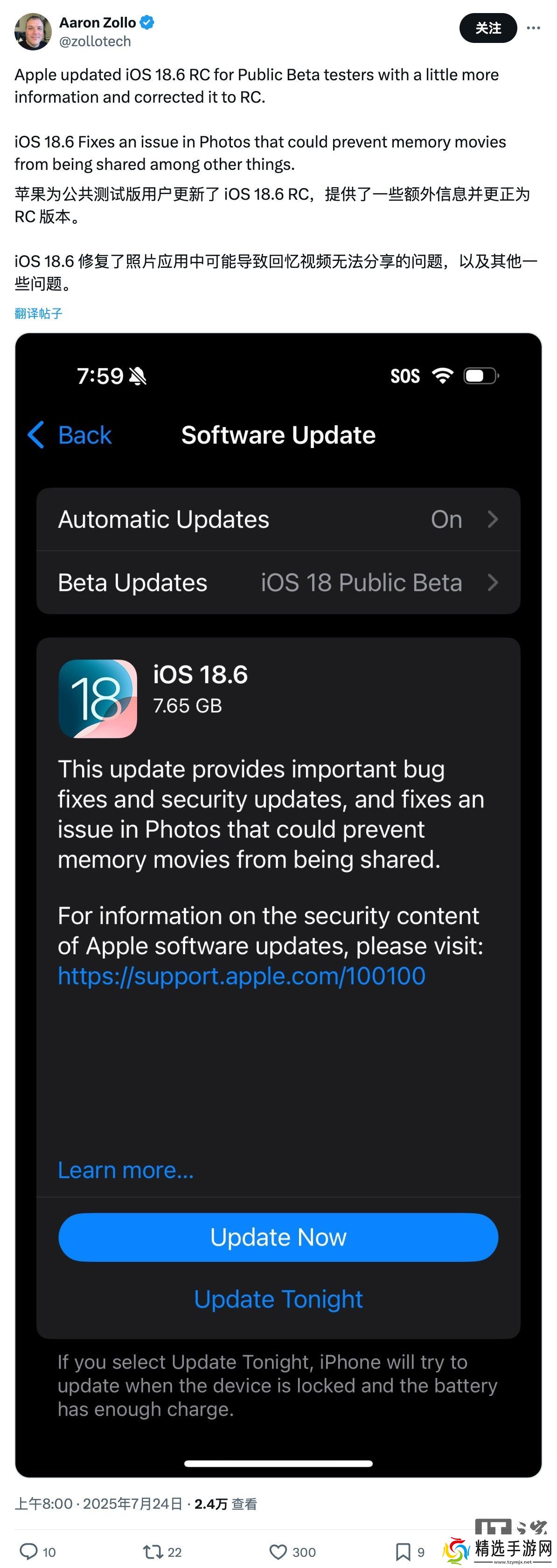Like Aaron Zollo's post
Viewport: 557px width, 1568px height.
pyautogui.click(x=278, y=1552)
